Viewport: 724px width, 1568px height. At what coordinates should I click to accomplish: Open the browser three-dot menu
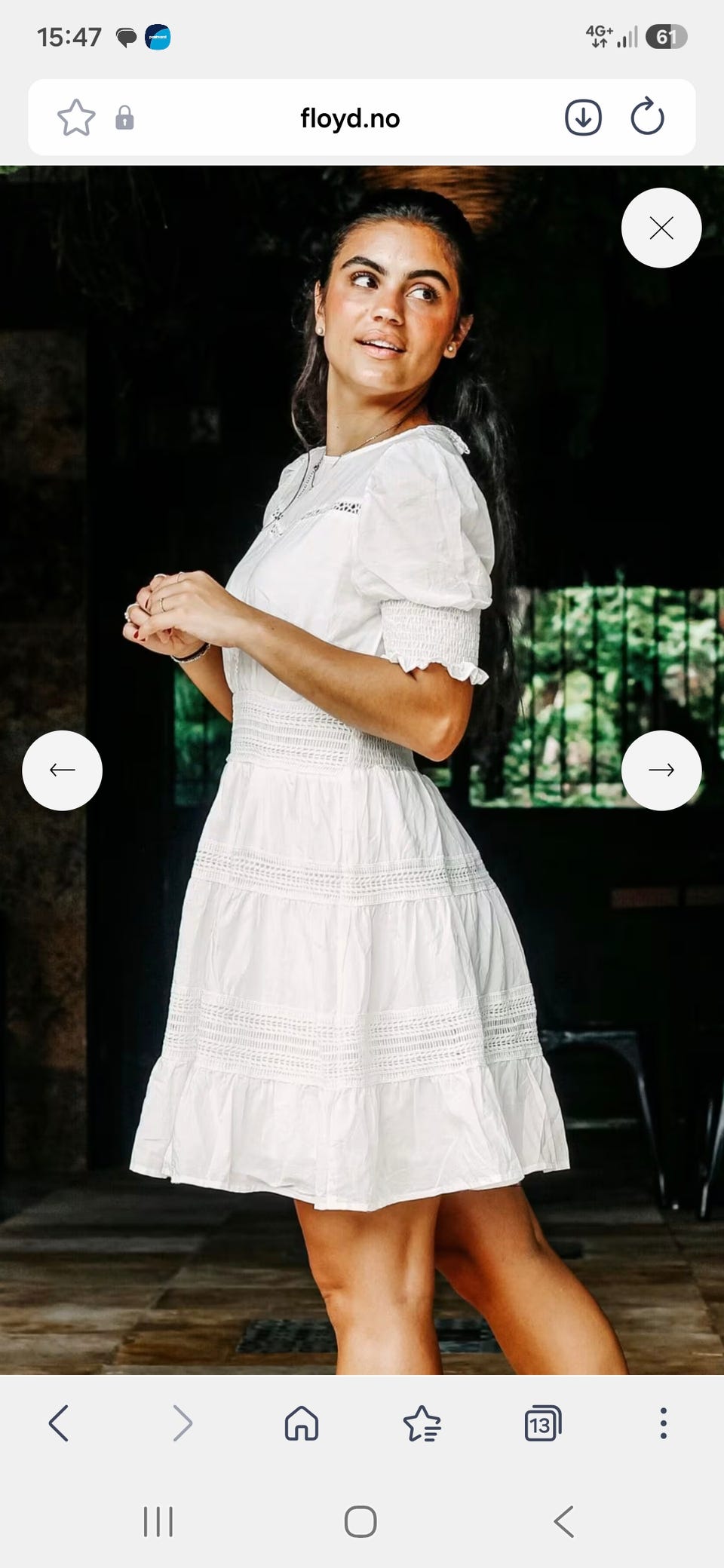point(664,1423)
